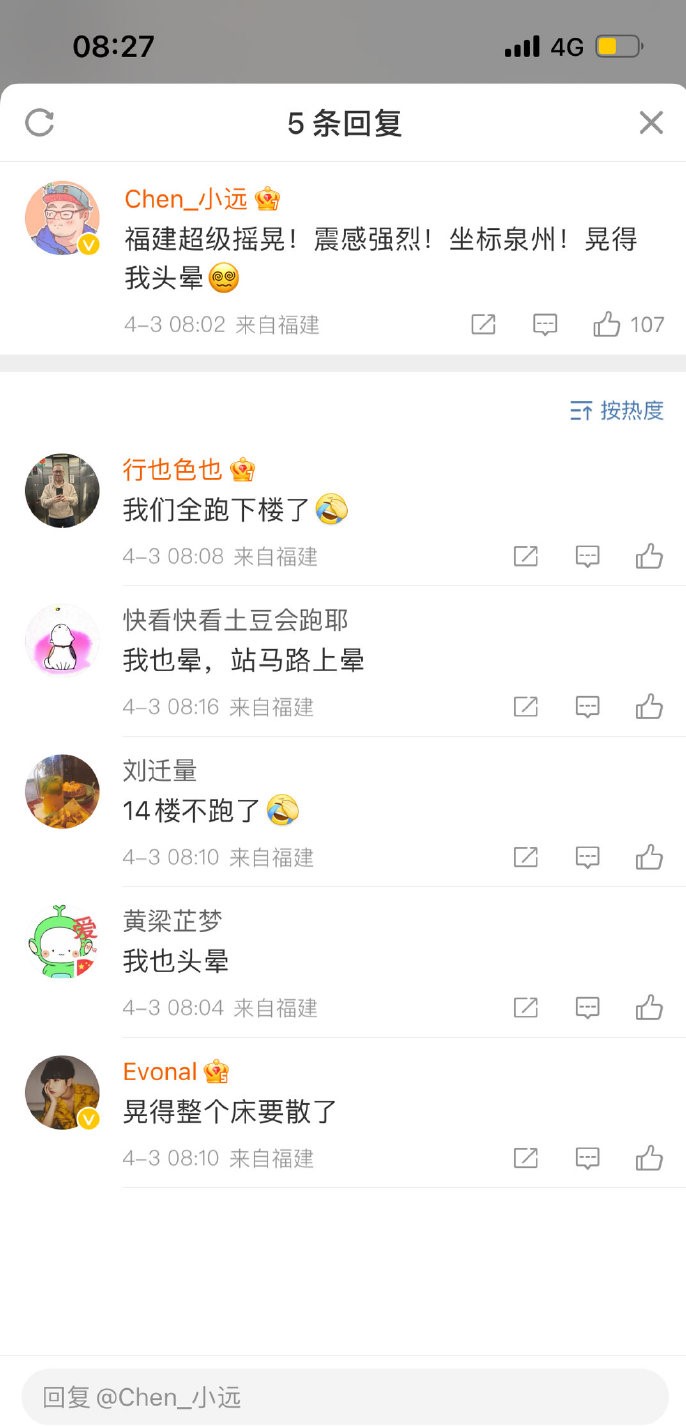Share Evonal's reply
Screen dimensions: 686x1426
(x=526, y=1158)
